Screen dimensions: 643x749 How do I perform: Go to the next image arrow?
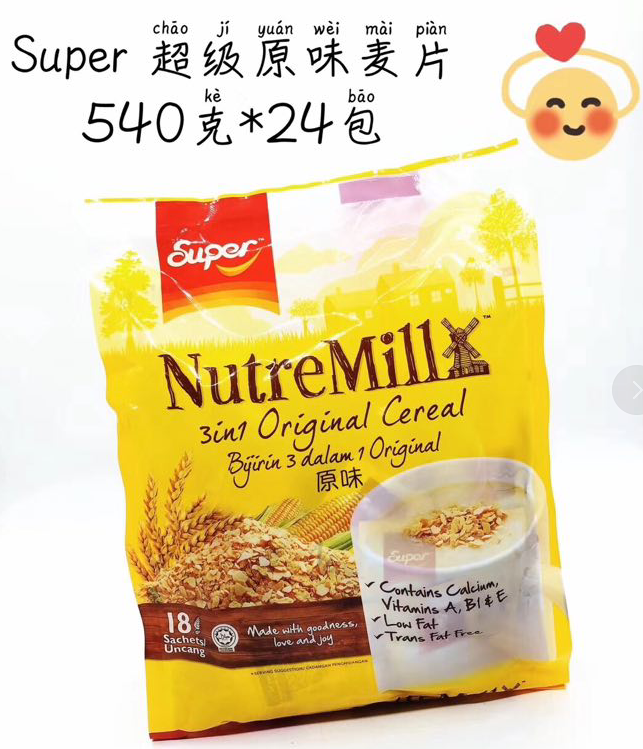[x=631, y=390]
